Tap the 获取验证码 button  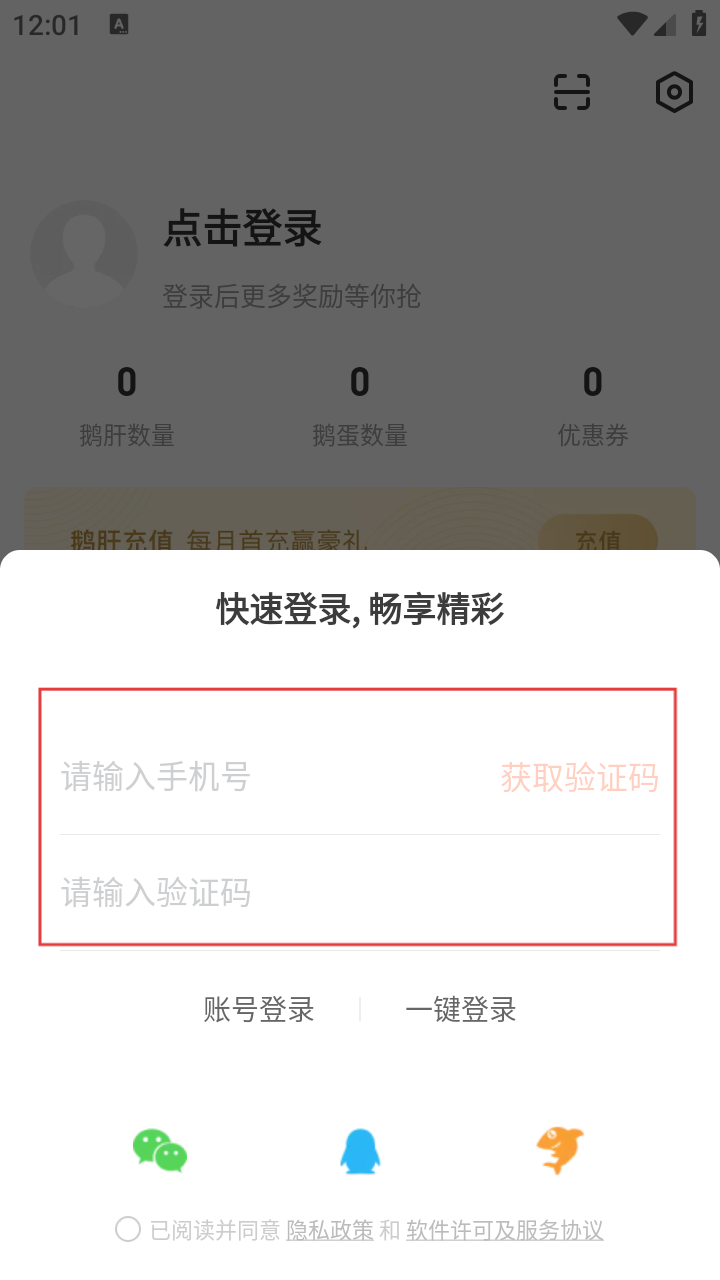pyautogui.click(x=579, y=777)
